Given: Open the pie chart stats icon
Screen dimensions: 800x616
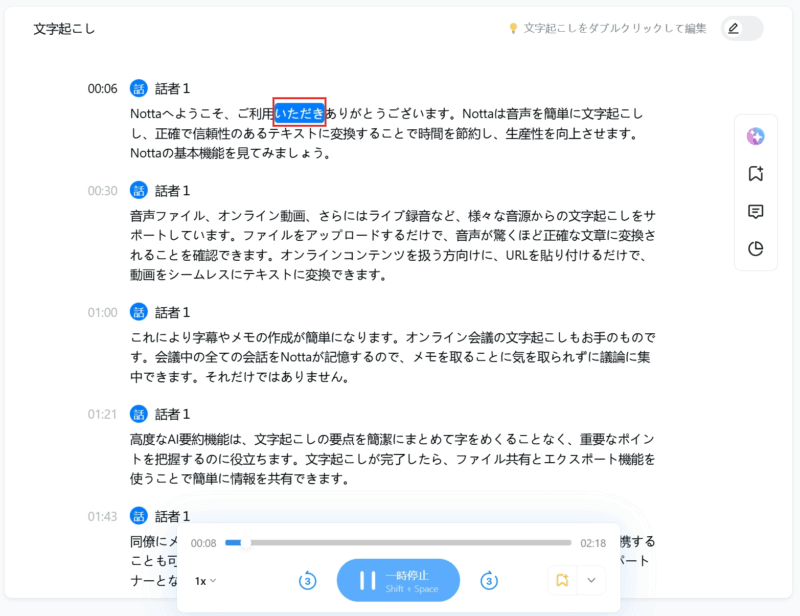Looking at the screenshot, I should coord(756,248).
